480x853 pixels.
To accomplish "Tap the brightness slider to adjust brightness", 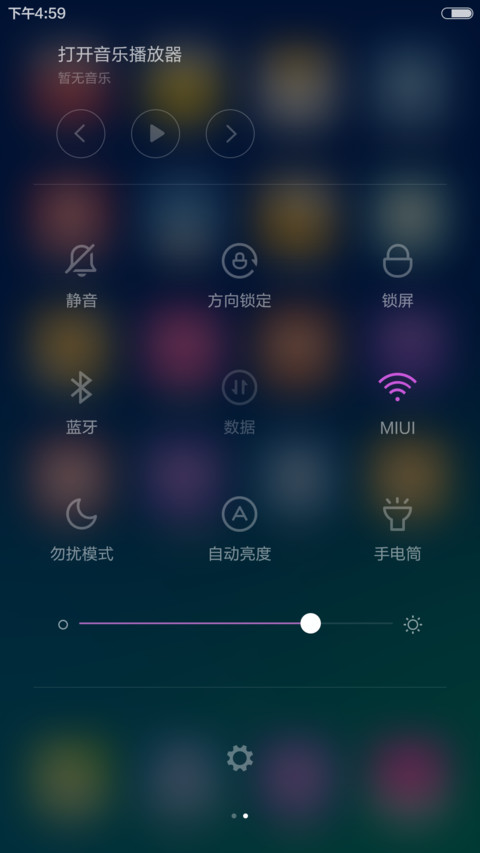I will tap(236, 623).
